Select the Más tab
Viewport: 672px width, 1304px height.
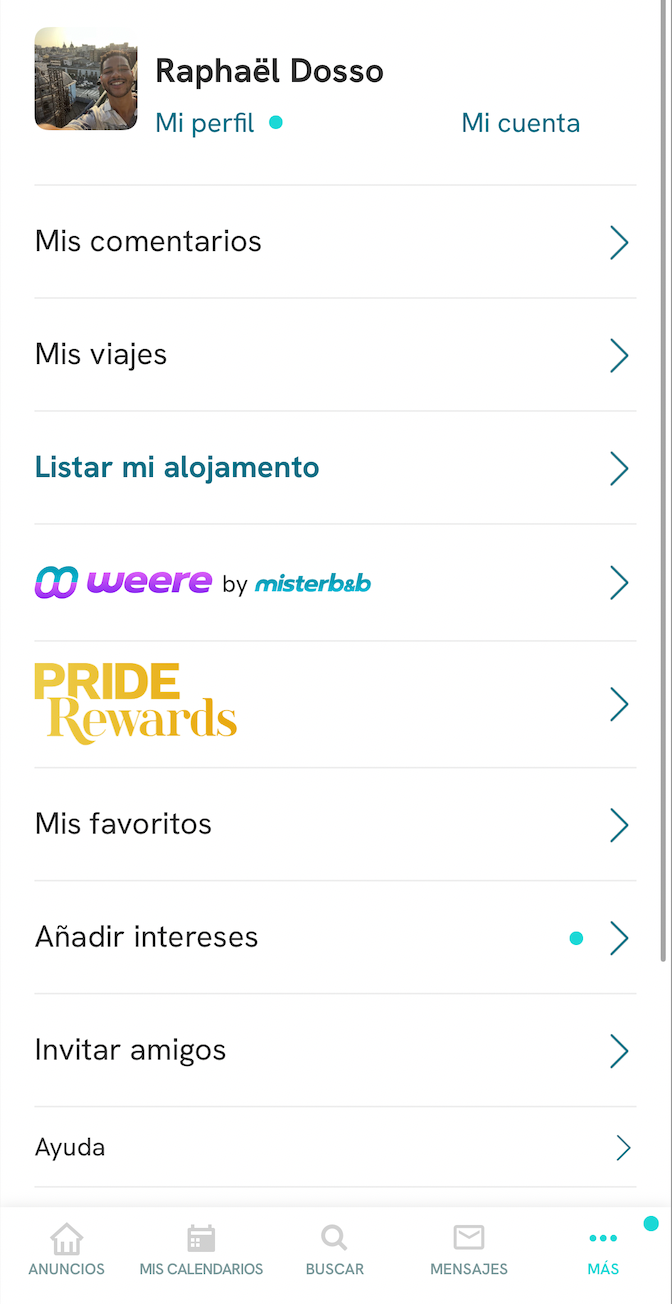[603, 1251]
